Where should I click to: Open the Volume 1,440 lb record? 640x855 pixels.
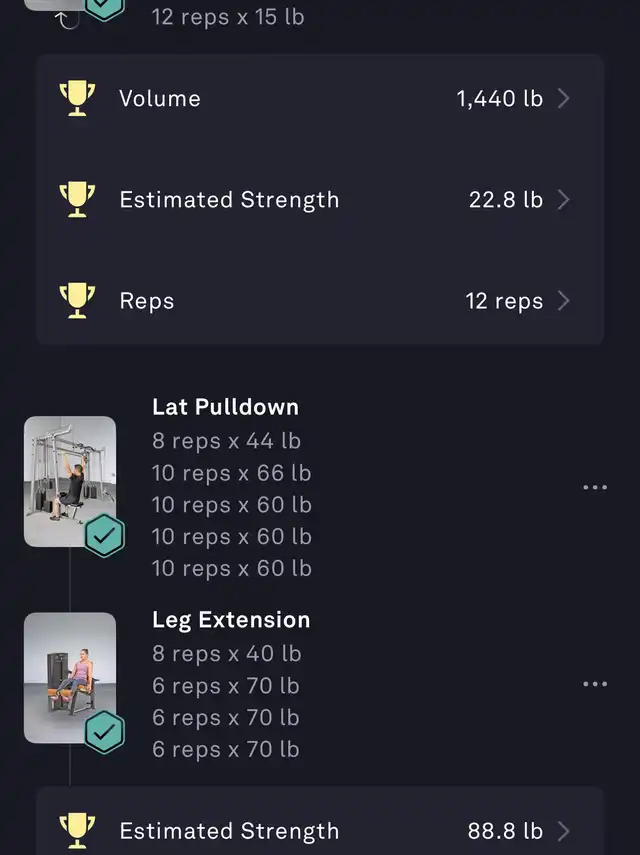319,98
